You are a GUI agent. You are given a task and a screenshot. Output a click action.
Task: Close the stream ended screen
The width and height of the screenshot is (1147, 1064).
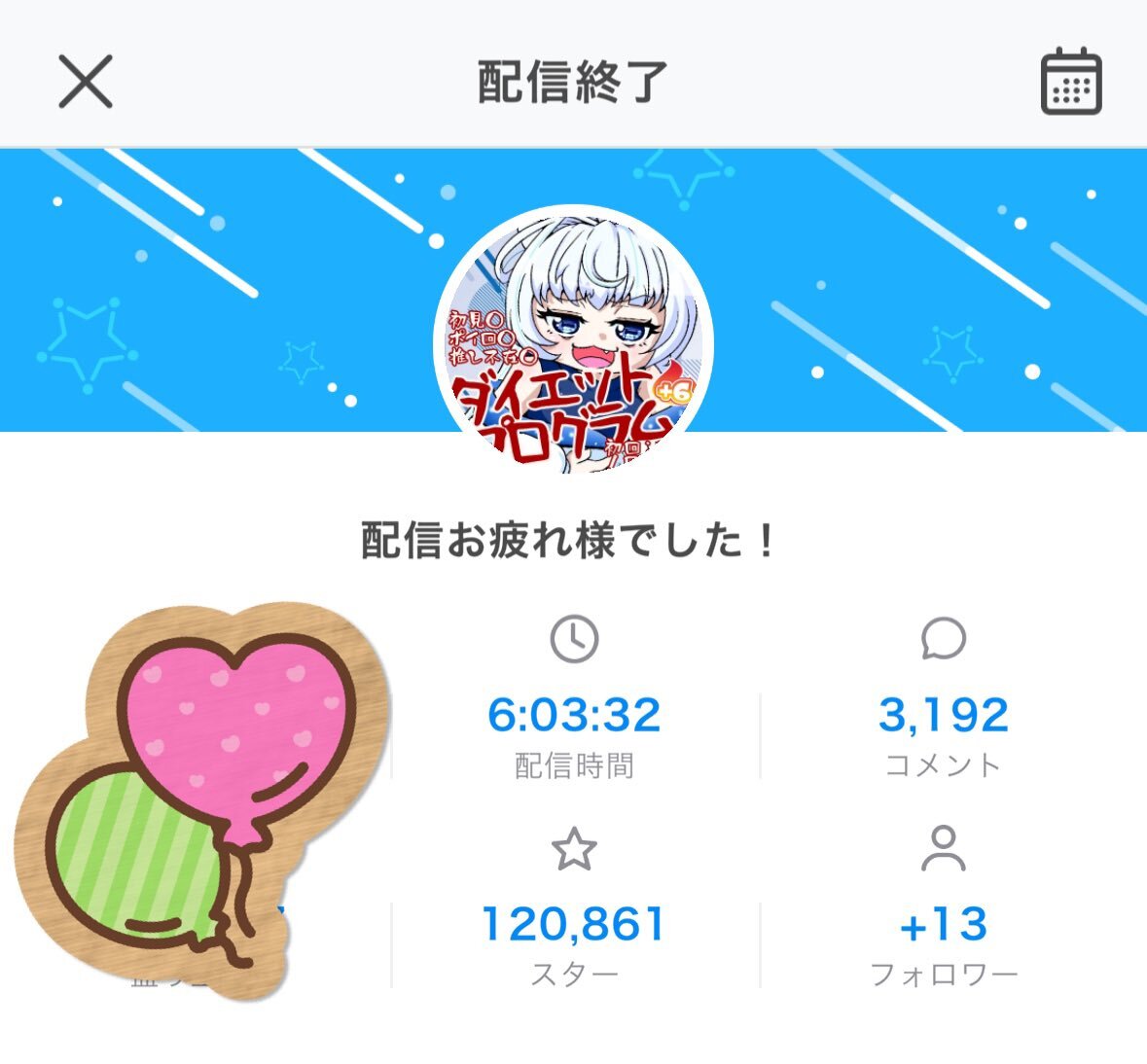point(86,81)
